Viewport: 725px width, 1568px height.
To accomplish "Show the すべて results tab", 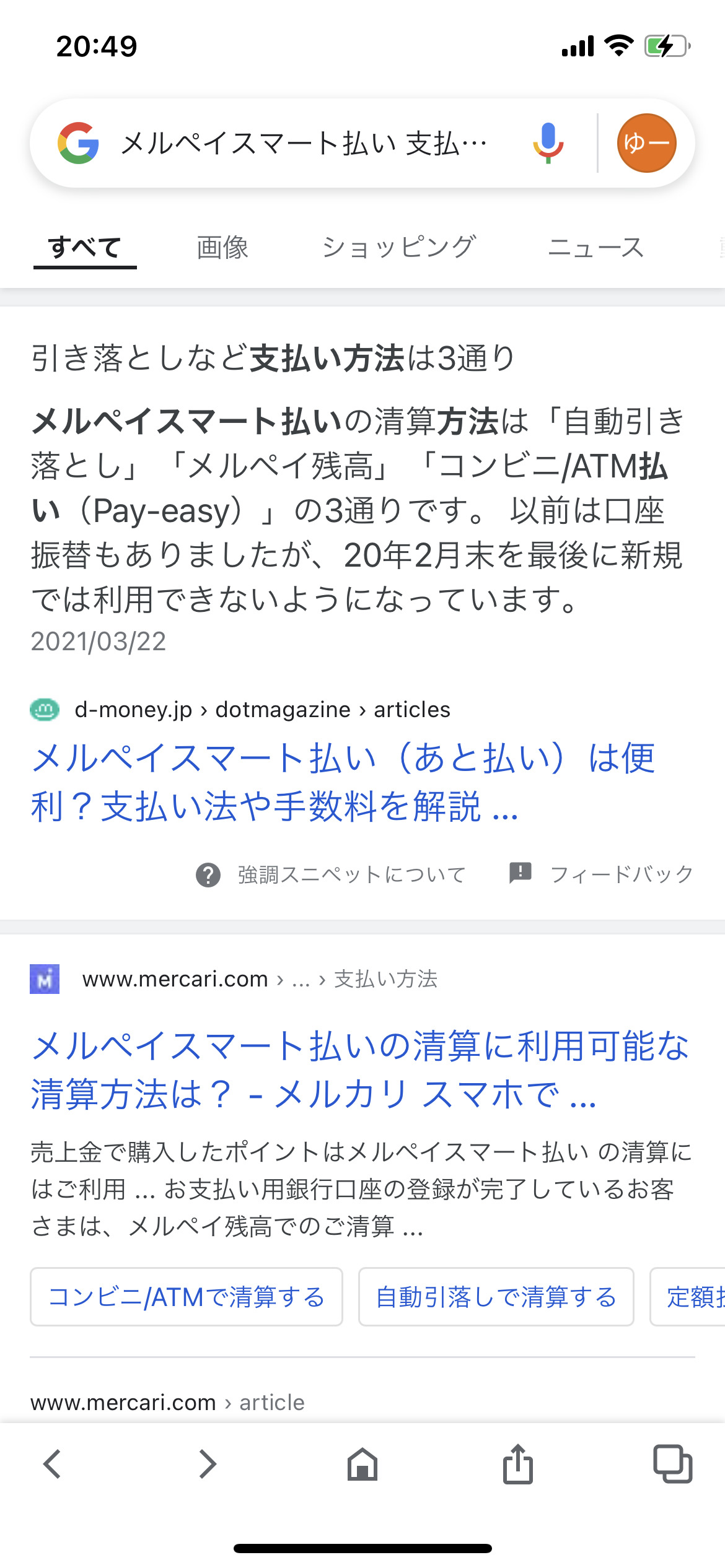I will pyautogui.click(x=85, y=248).
